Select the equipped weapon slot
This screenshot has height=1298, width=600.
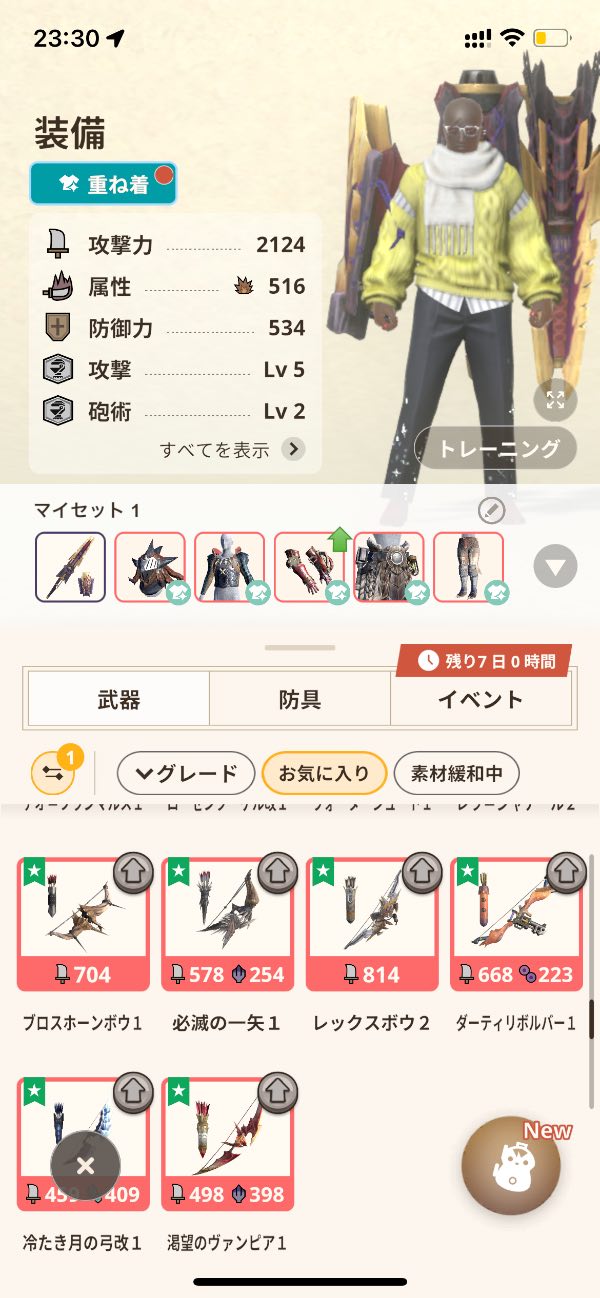[70, 567]
